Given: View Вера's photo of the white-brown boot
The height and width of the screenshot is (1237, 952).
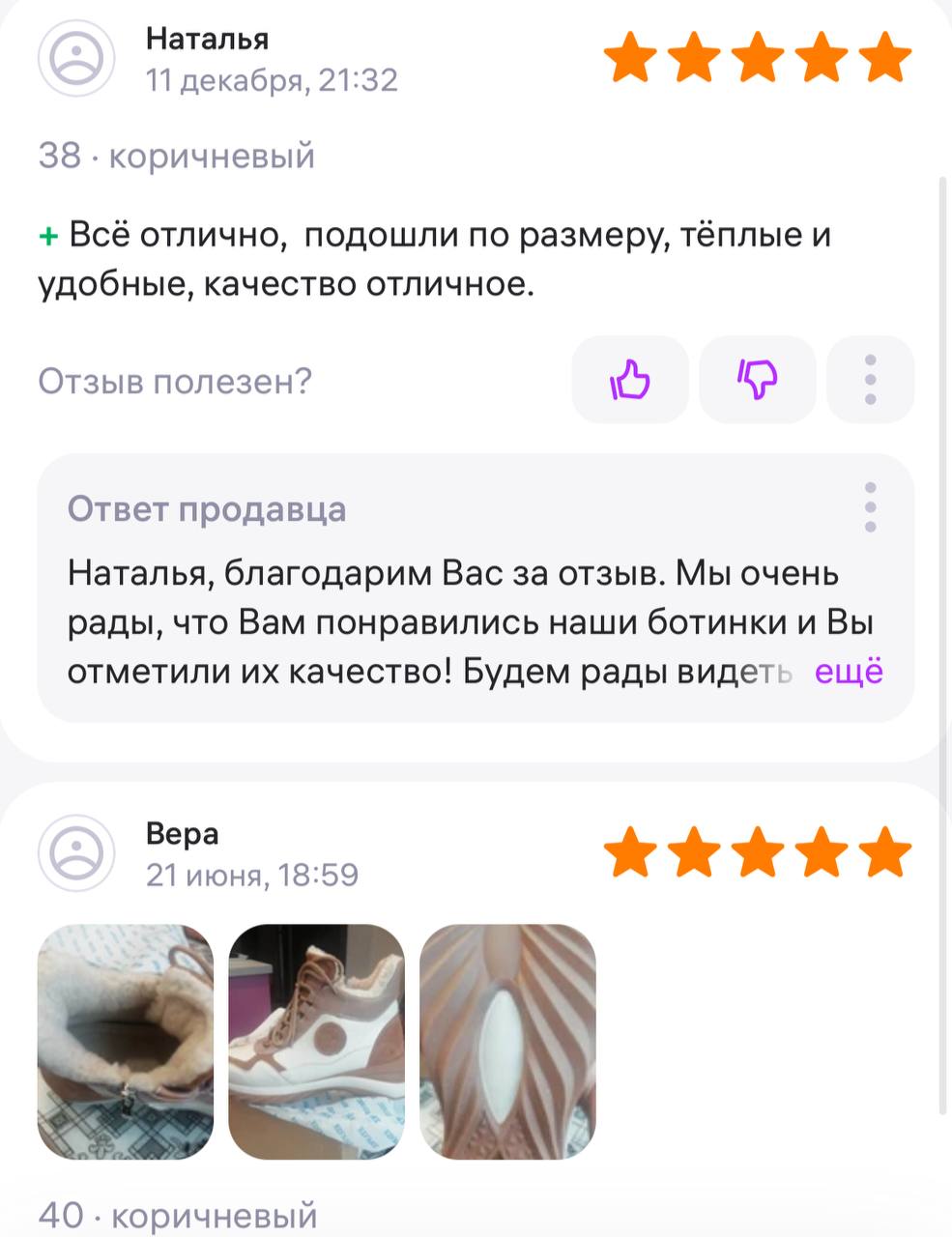Looking at the screenshot, I should click(316, 1041).
